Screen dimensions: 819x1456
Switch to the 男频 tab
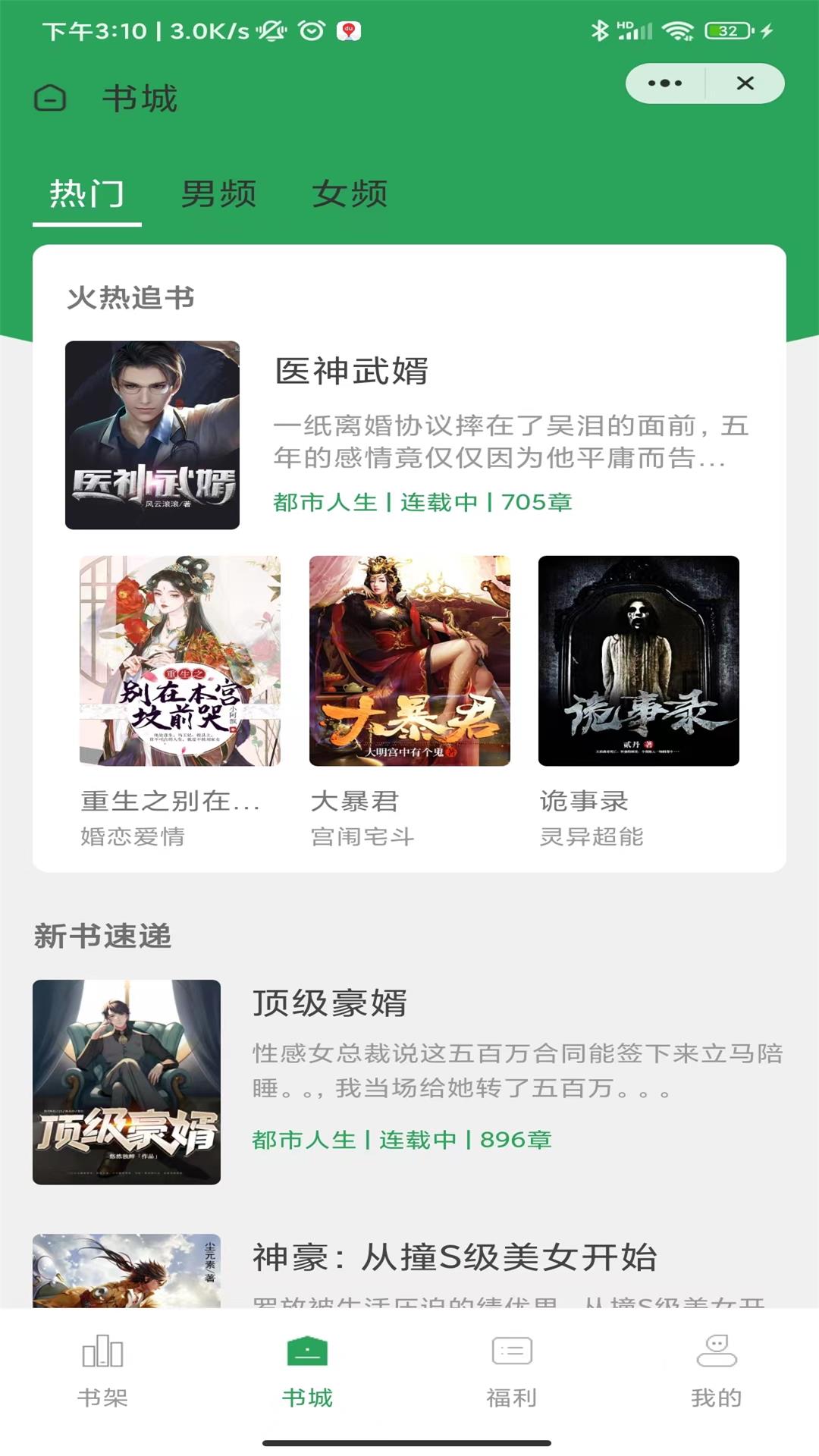click(x=218, y=195)
